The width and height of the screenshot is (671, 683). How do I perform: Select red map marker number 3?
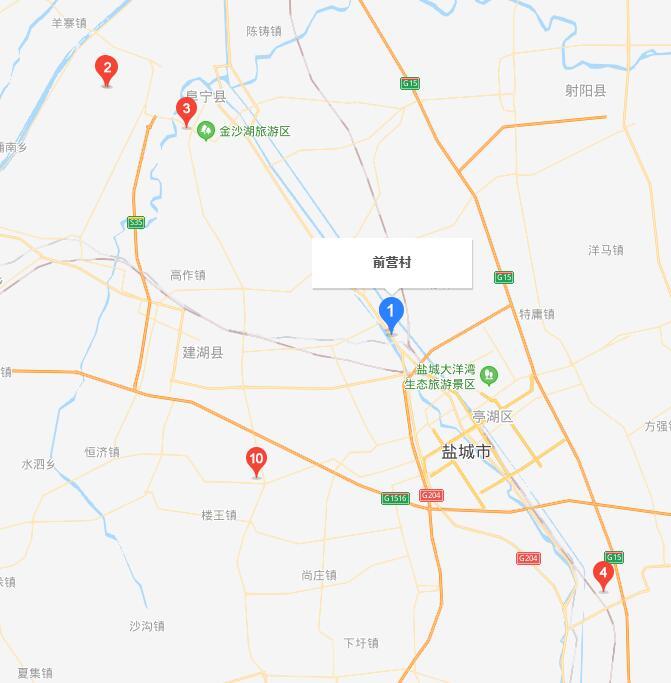185,109
